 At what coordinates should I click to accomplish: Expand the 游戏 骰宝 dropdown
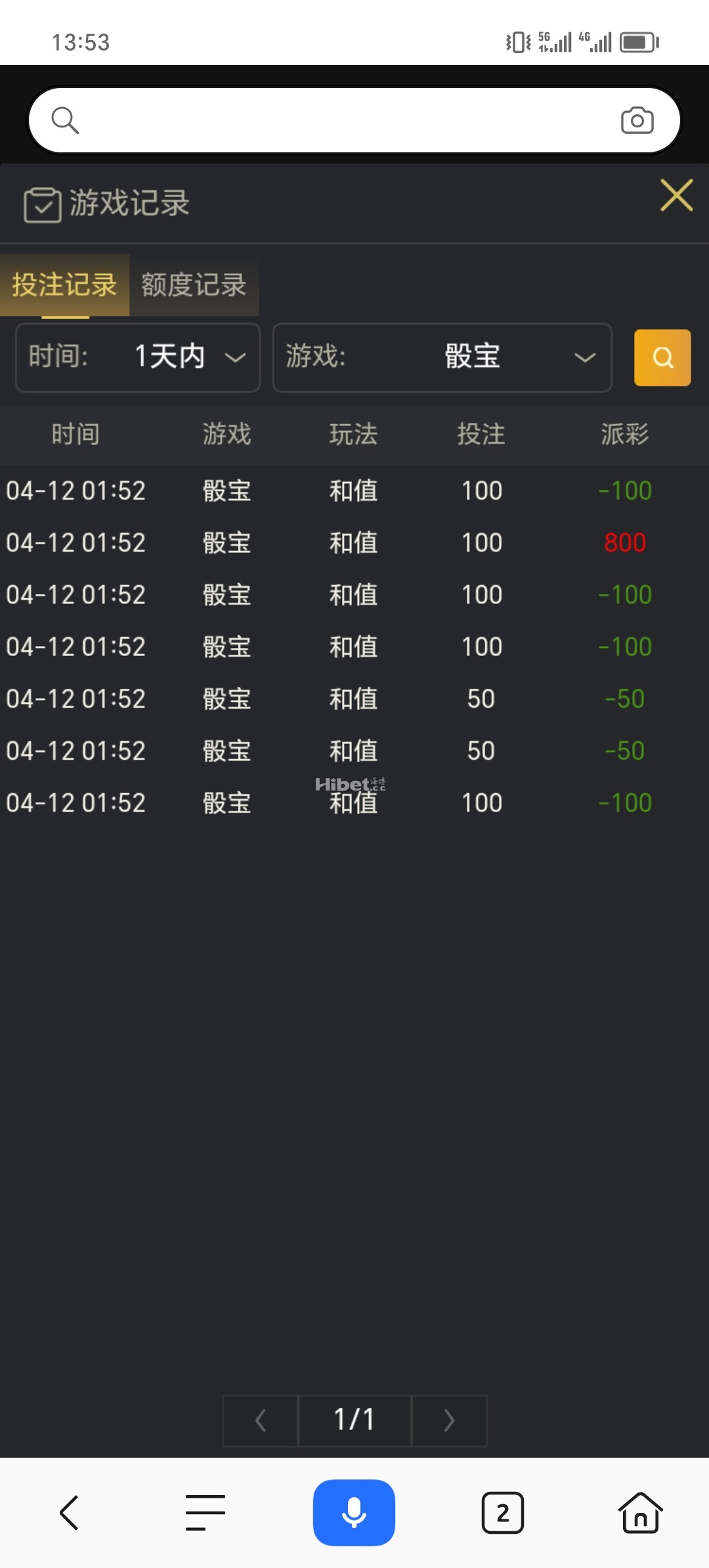point(442,357)
